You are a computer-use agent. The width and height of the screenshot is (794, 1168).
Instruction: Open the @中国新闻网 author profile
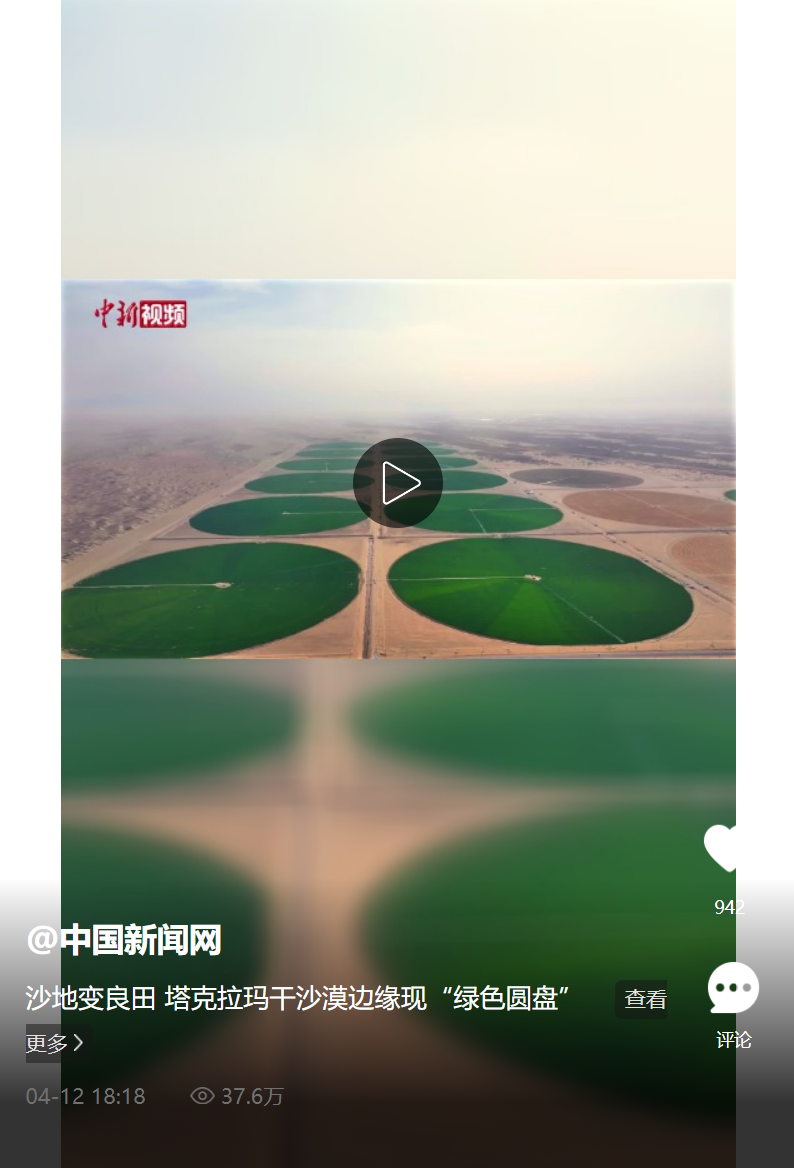click(123, 940)
